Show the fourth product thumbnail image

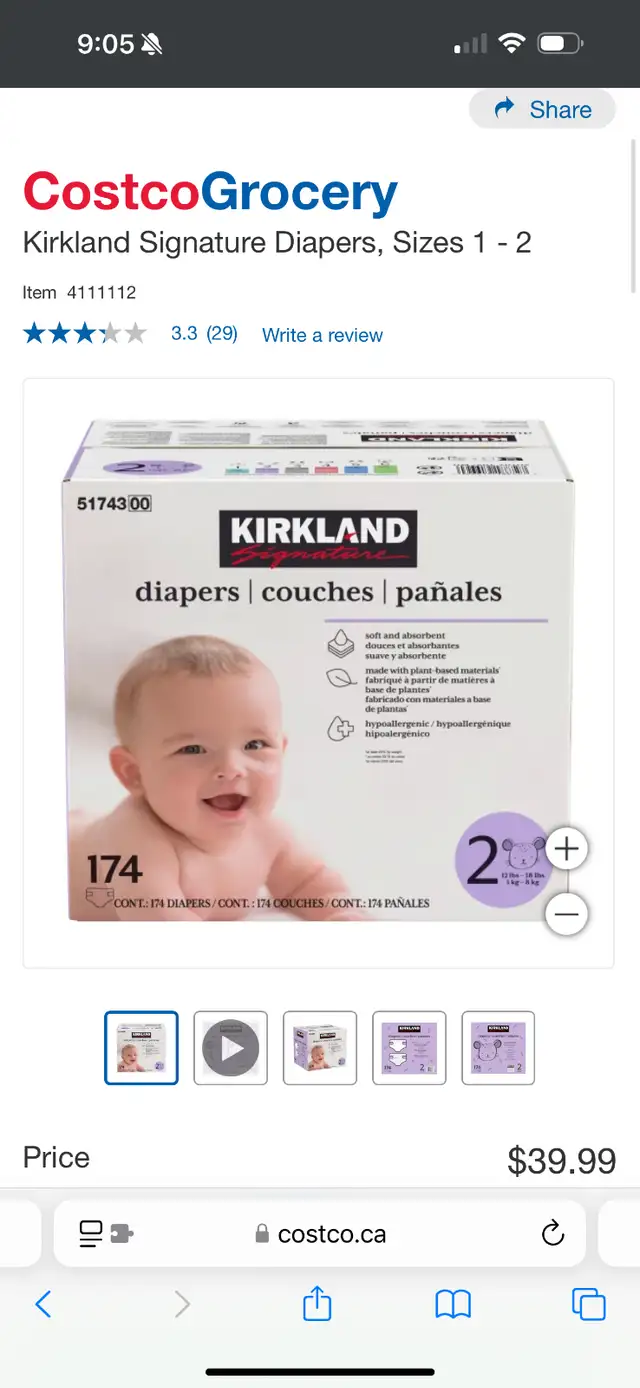[x=409, y=1048]
